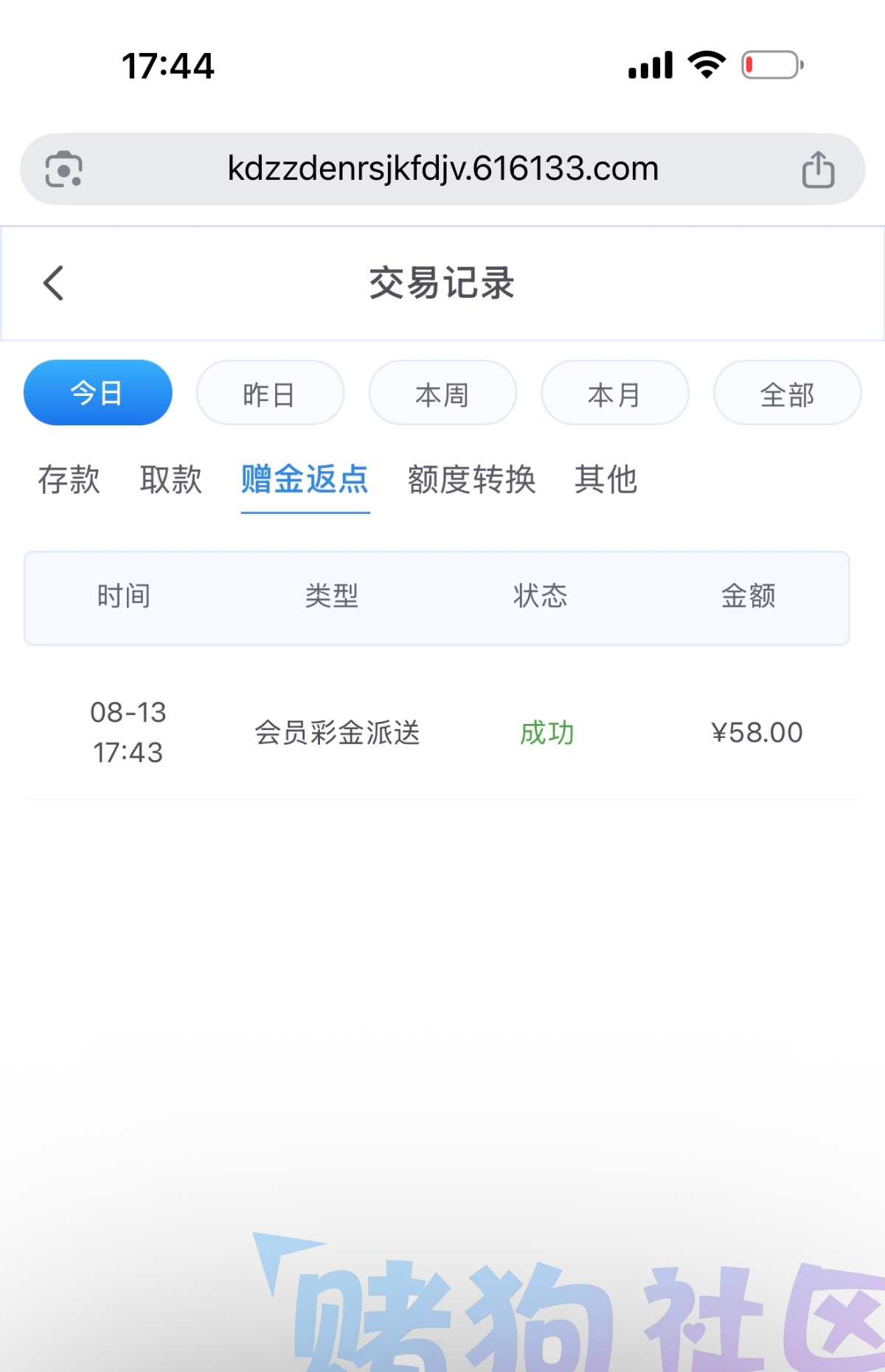The height and width of the screenshot is (1372, 885).
Task: Tap the browser share icon
Action: [x=818, y=169]
